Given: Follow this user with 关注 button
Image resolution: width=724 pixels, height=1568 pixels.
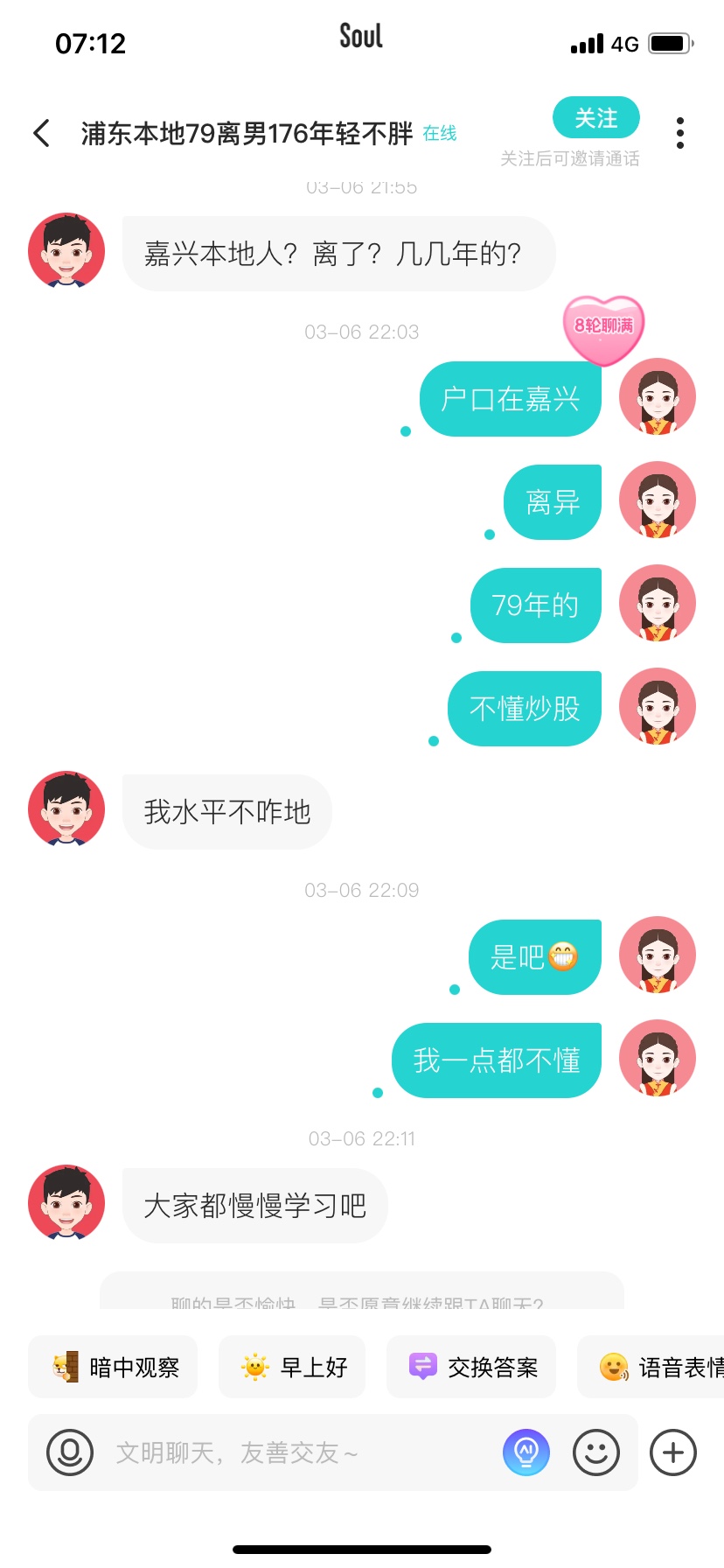Looking at the screenshot, I should tap(595, 118).
